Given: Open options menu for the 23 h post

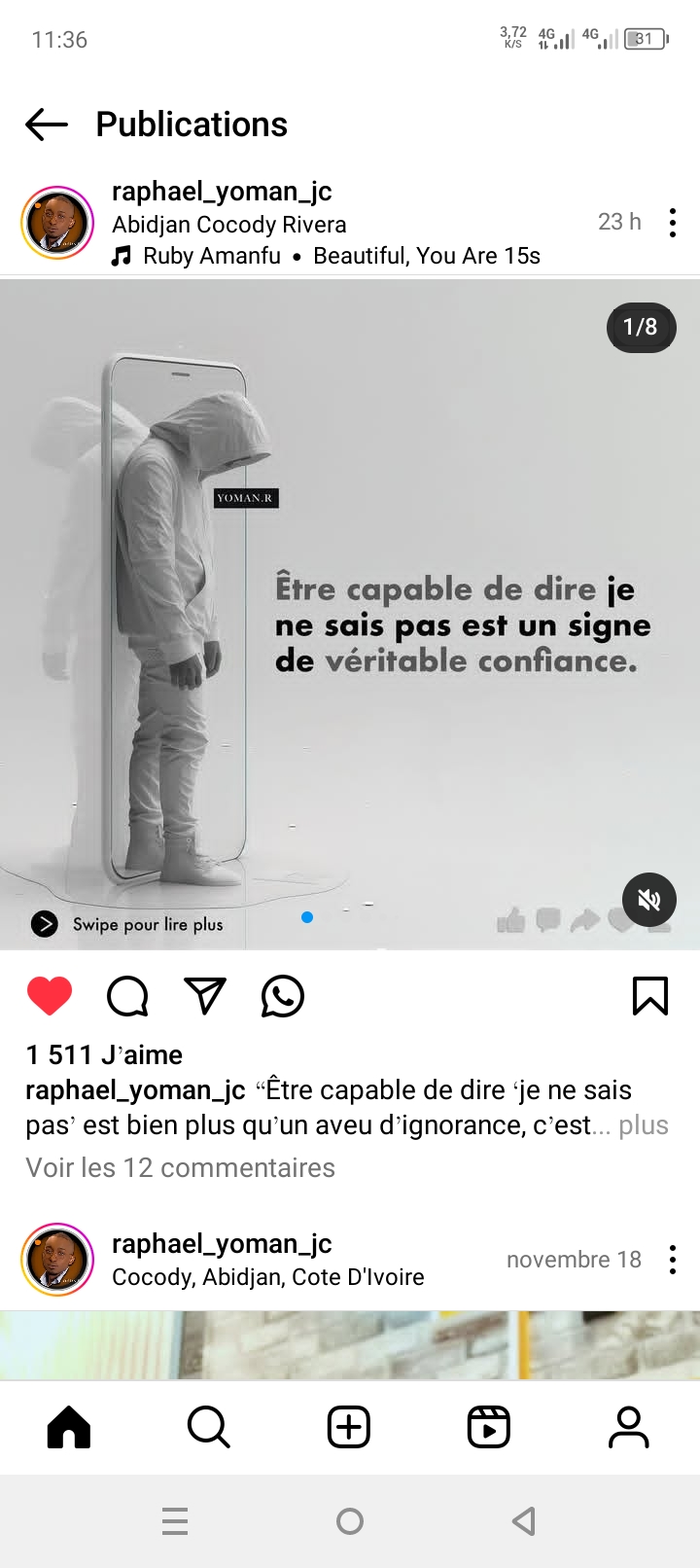Looking at the screenshot, I should [672, 223].
